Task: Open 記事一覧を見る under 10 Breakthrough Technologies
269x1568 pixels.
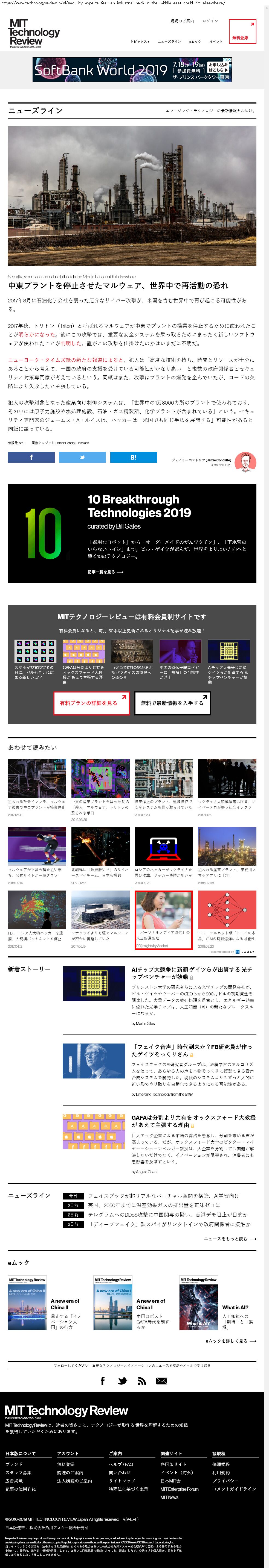Action: pyautogui.click(x=105, y=571)
